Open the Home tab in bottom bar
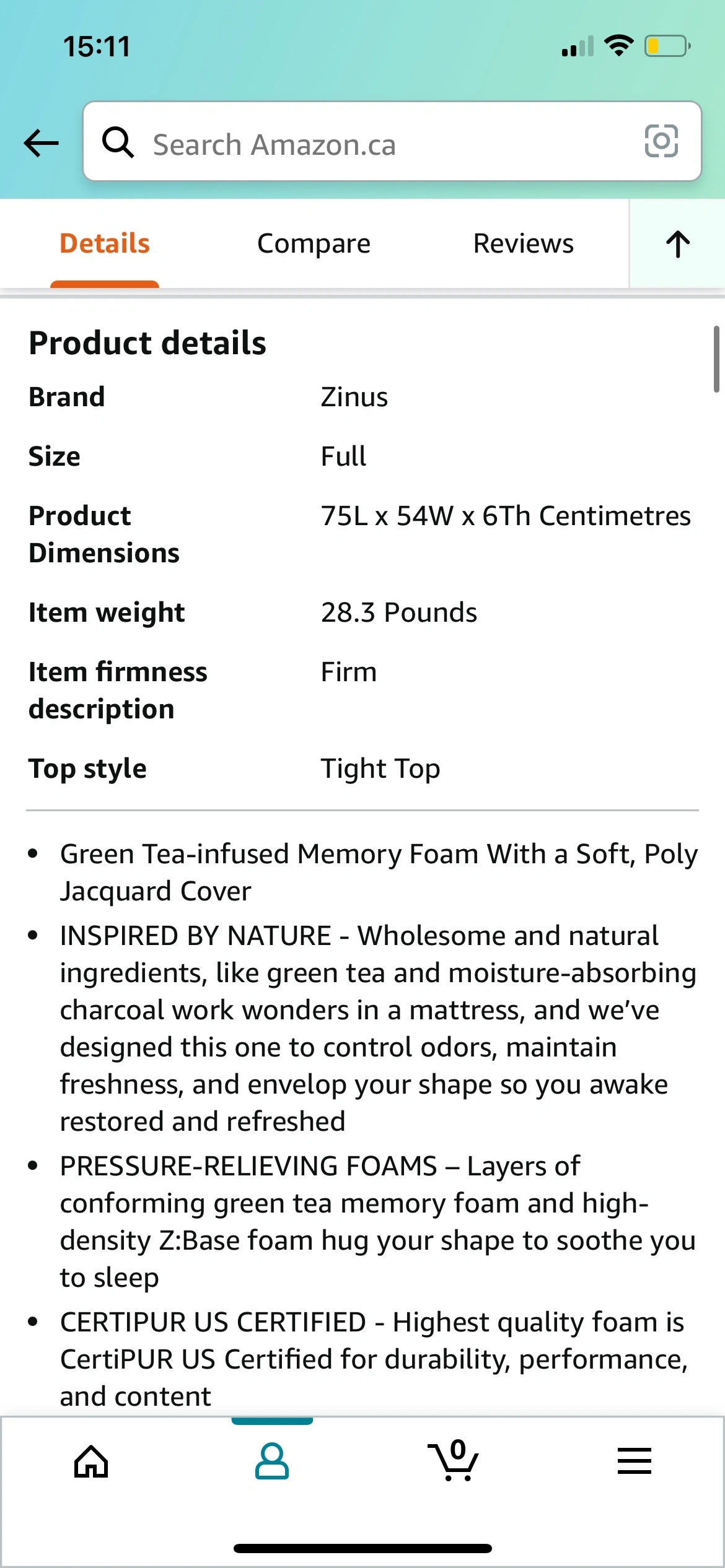The height and width of the screenshot is (1568, 725). coord(91,1461)
